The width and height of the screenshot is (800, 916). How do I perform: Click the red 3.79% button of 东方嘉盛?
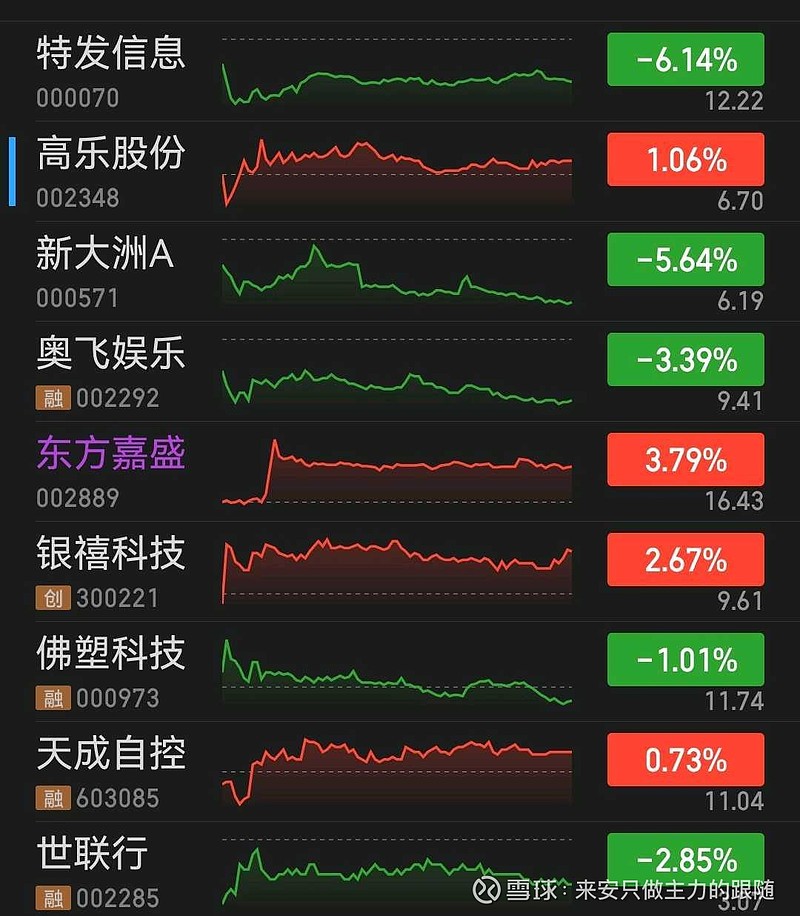(684, 460)
